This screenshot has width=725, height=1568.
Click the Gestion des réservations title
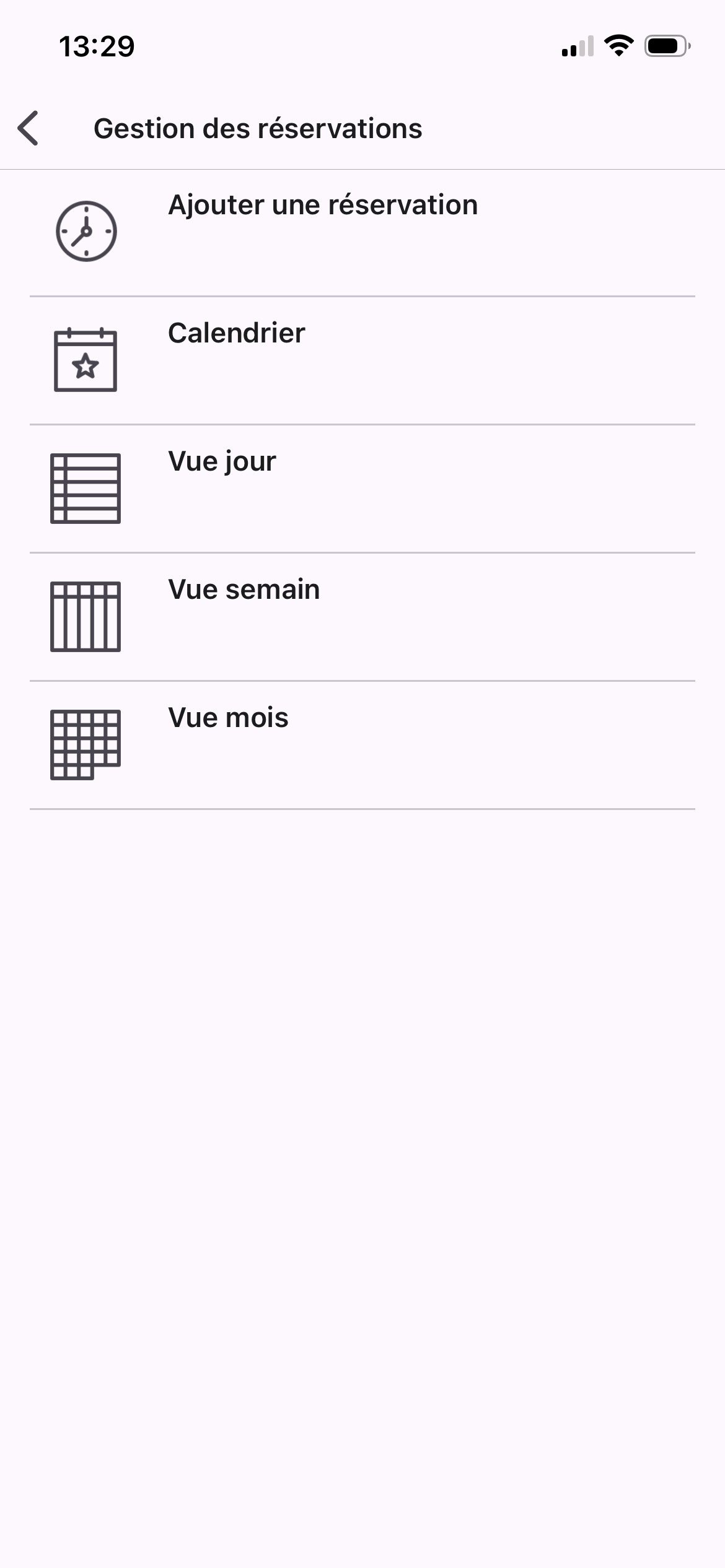click(x=258, y=128)
